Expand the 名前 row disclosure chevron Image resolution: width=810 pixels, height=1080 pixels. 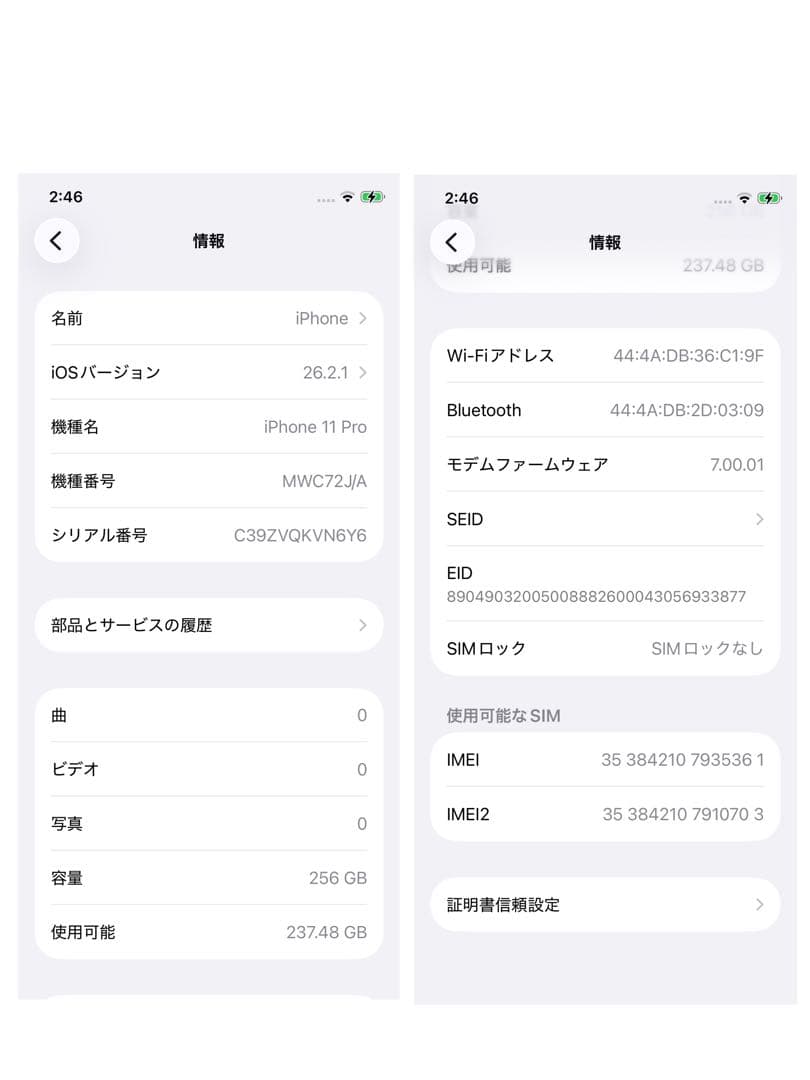click(364, 318)
